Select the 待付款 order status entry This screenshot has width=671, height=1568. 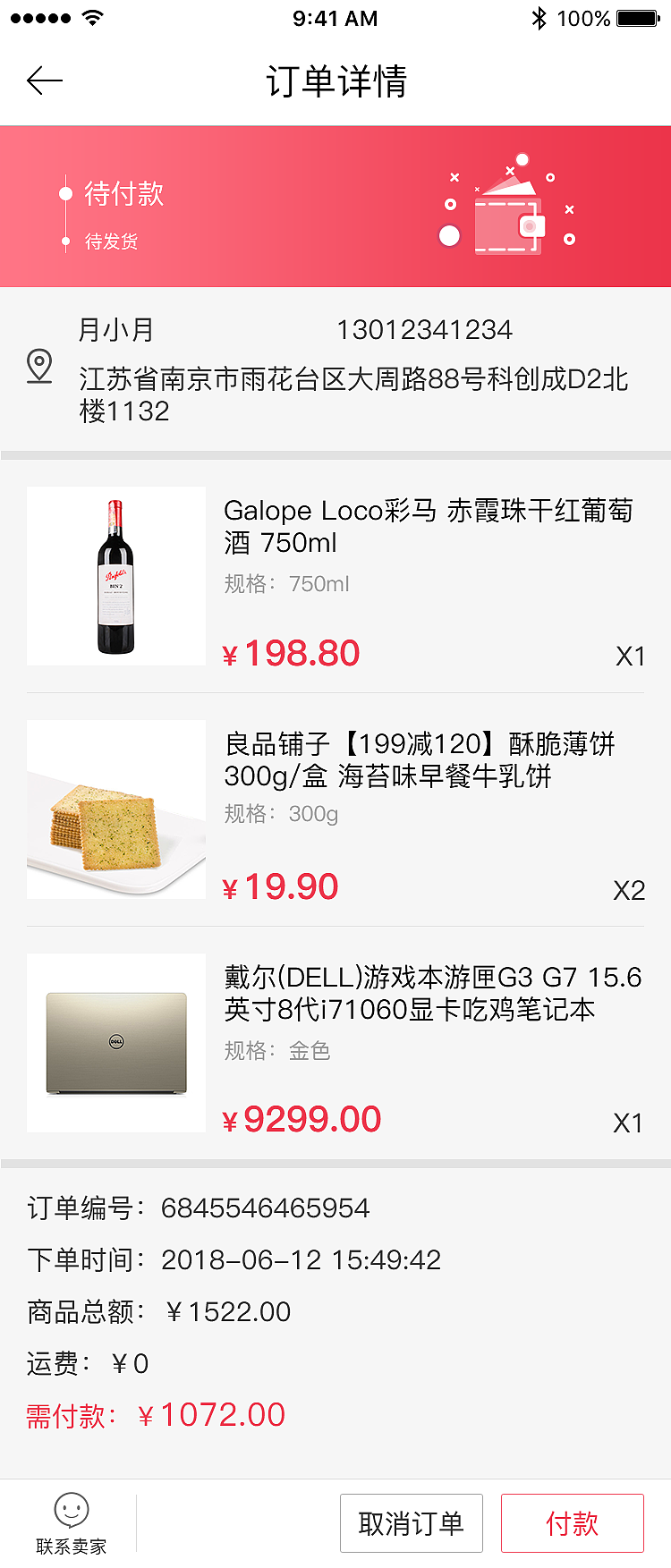[123, 193]
